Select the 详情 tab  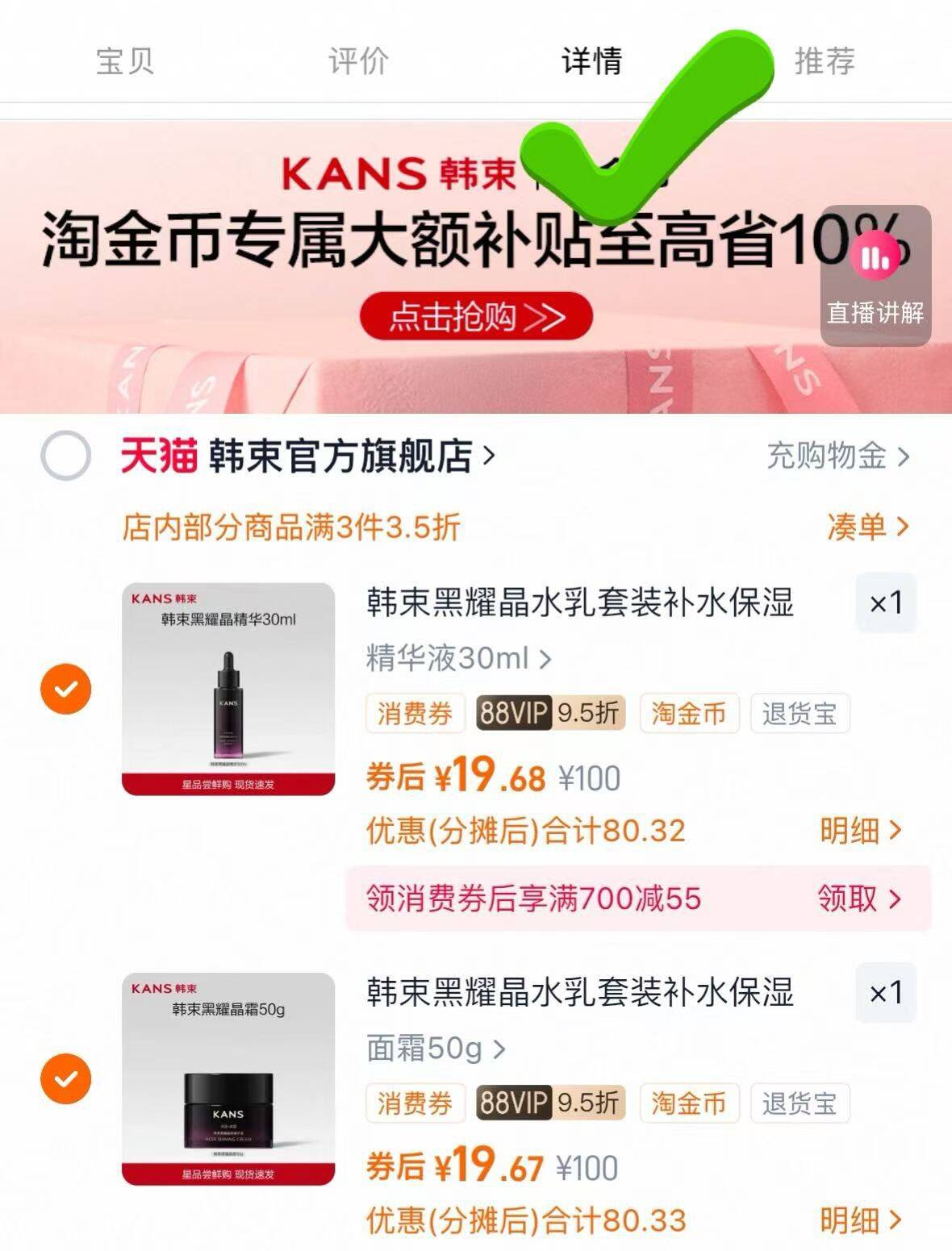click(x=591, y=61)
